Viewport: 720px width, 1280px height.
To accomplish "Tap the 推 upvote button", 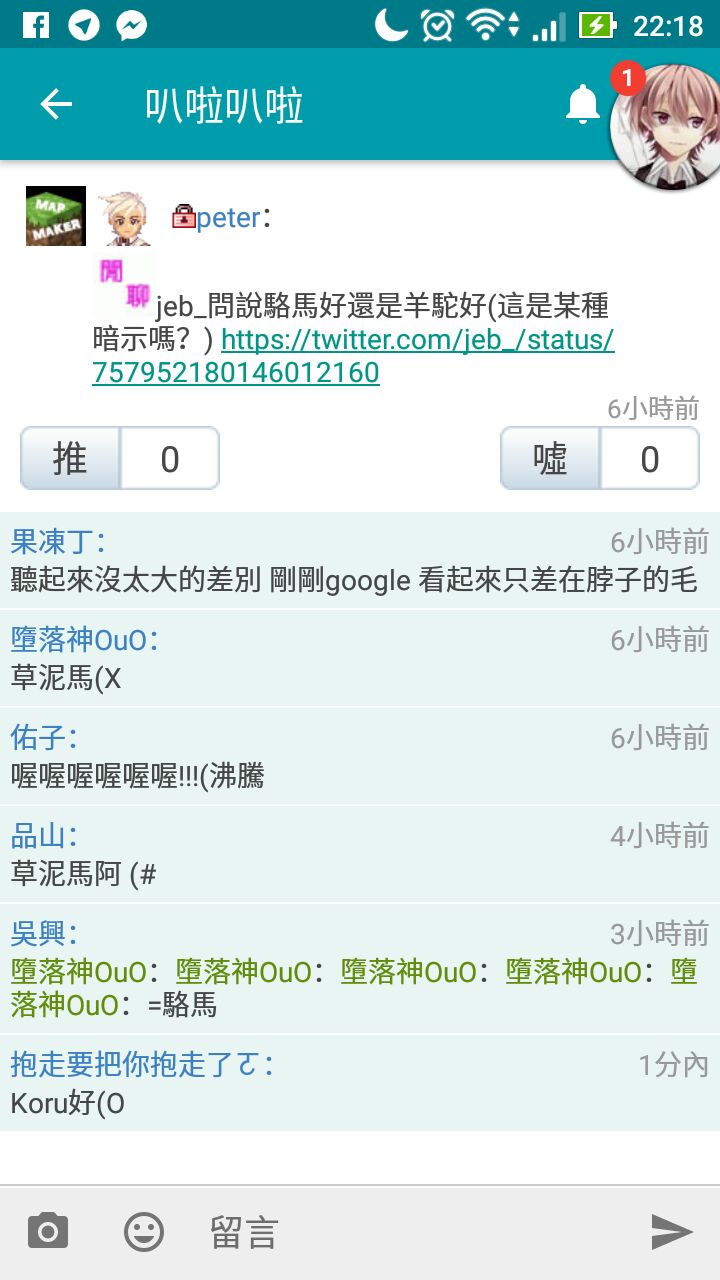I will pos(70,459).
